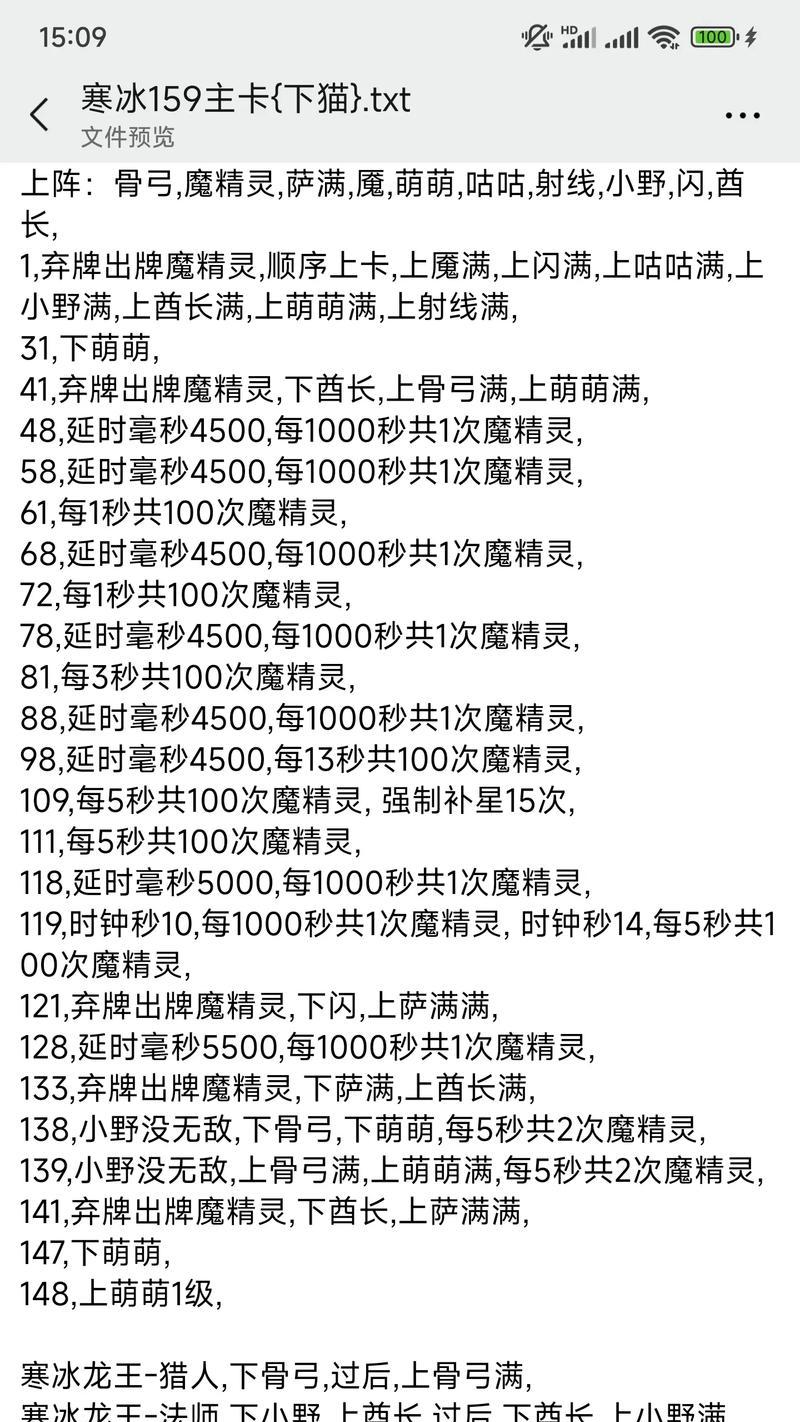Go back from the file preview
The height and width of the screenshot is (1422, 800).
40,115
